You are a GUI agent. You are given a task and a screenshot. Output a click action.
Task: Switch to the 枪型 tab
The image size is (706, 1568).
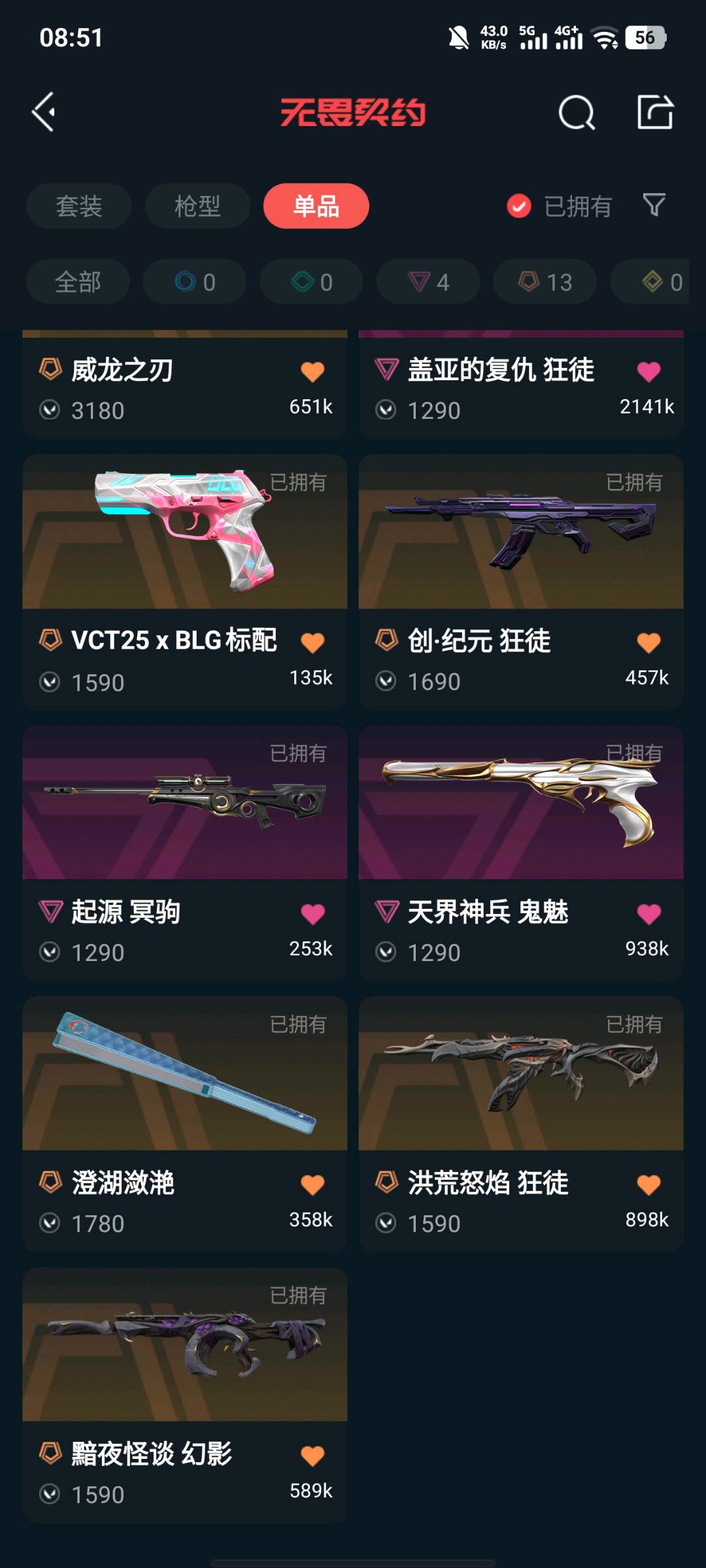click(x=197, y=206)
